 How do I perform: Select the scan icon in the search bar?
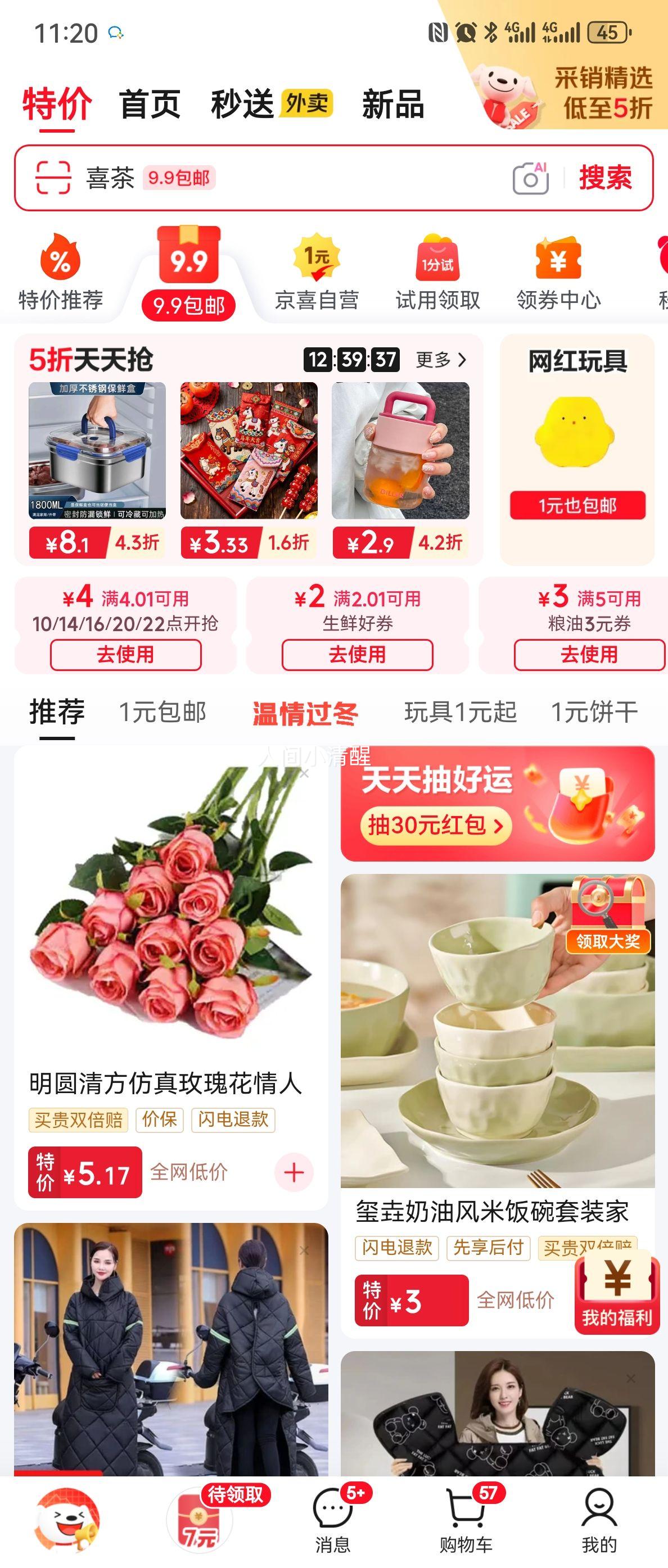point(52,176)
